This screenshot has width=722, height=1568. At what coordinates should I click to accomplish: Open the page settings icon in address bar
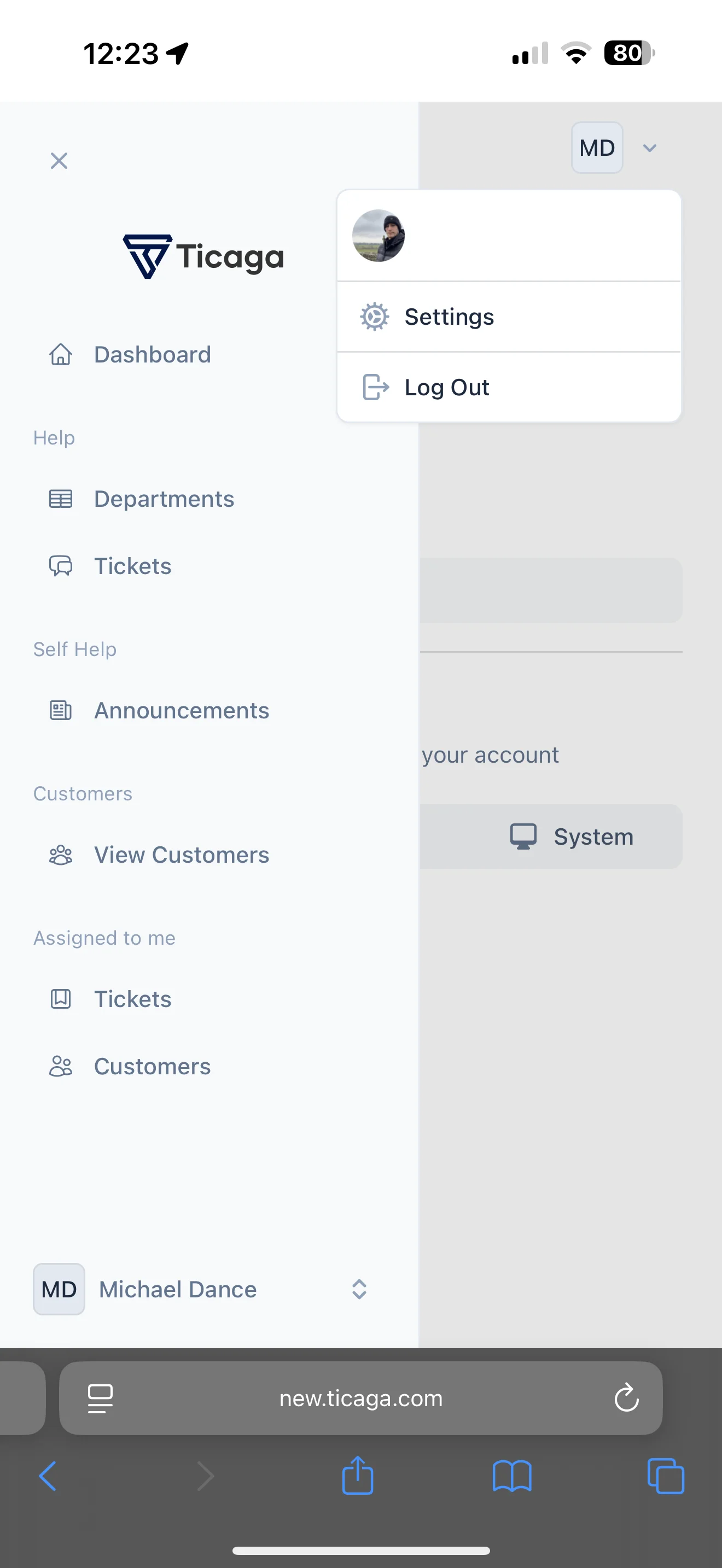tap(101, 1398)
